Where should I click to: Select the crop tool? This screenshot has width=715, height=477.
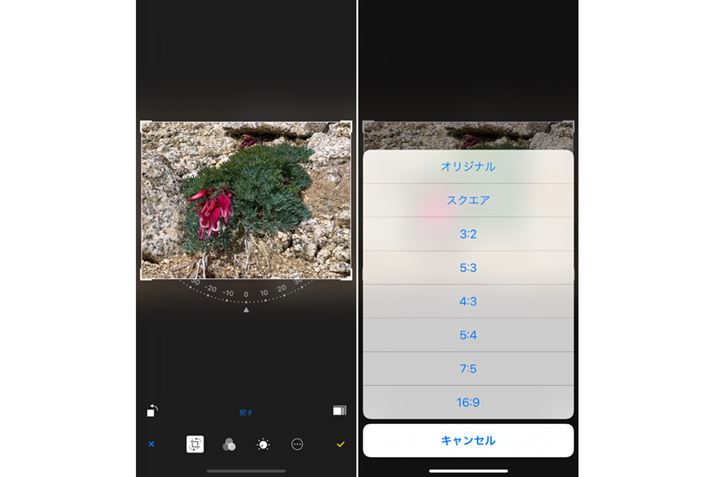coord(194,444)
